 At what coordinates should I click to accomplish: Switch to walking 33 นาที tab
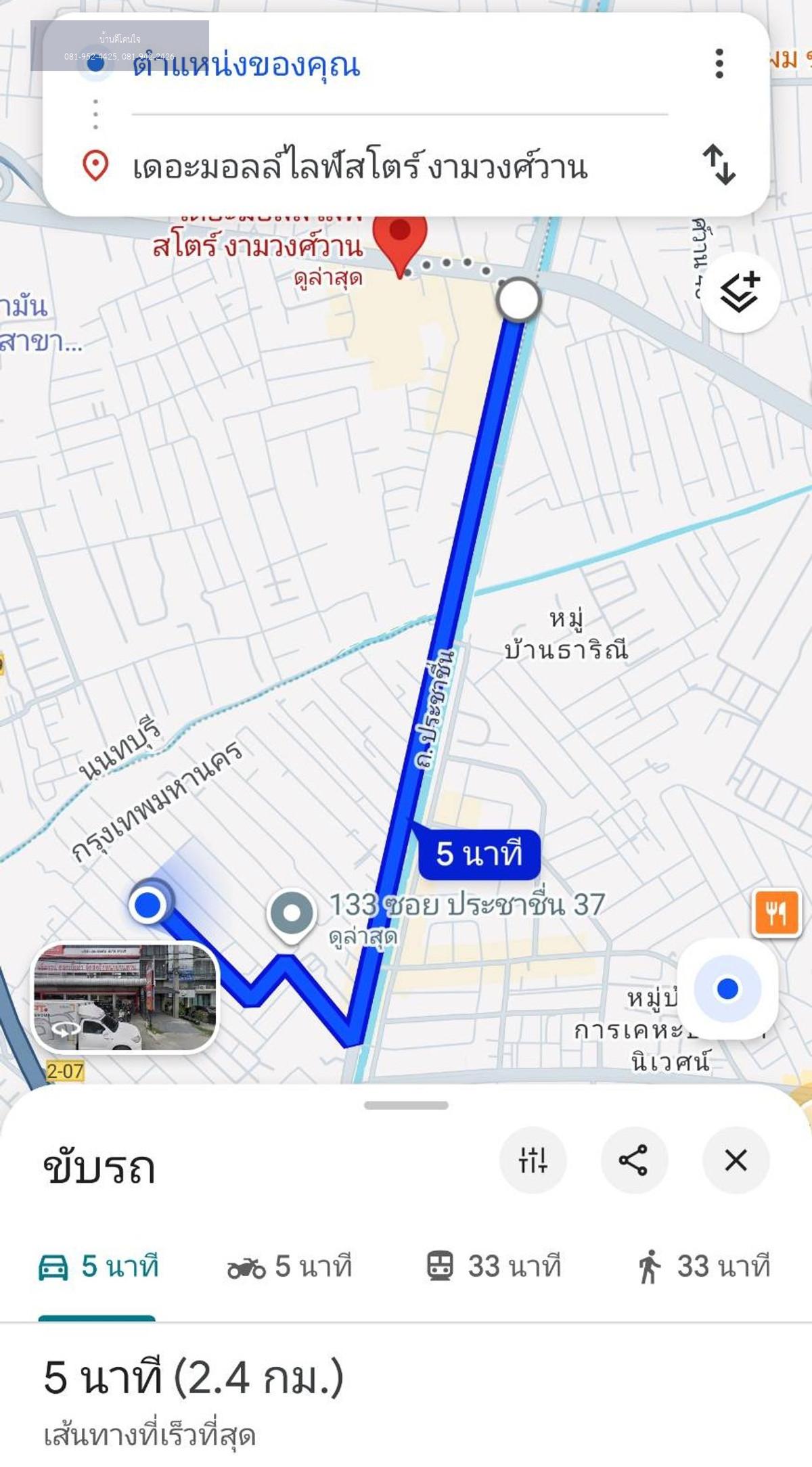point(704,1267)
